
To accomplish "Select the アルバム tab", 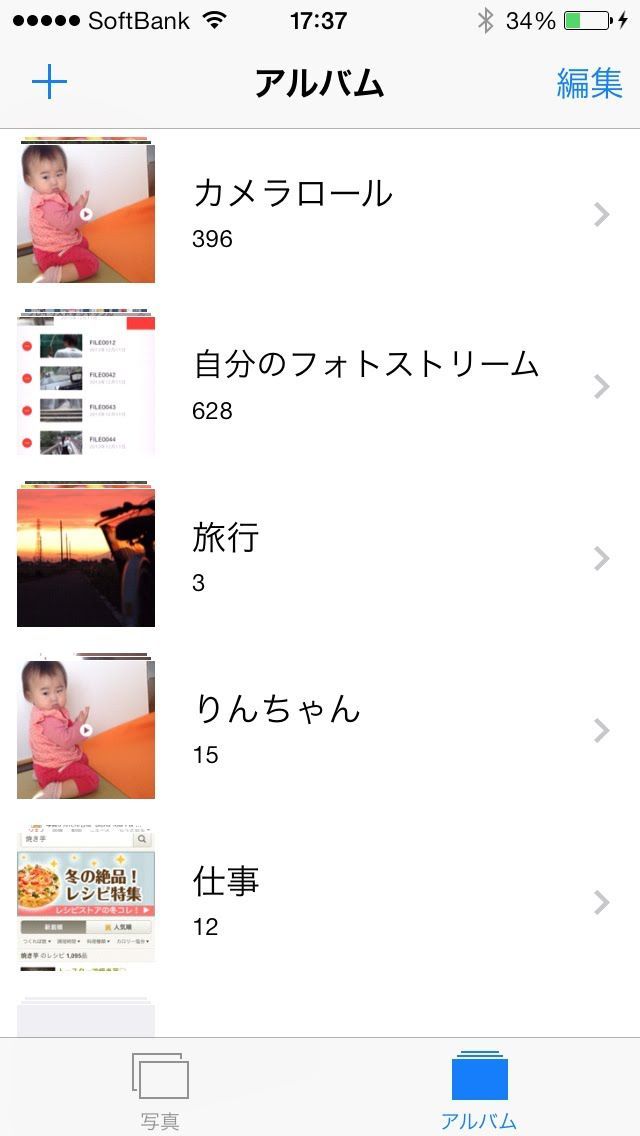I will [x=479, y=1089].
